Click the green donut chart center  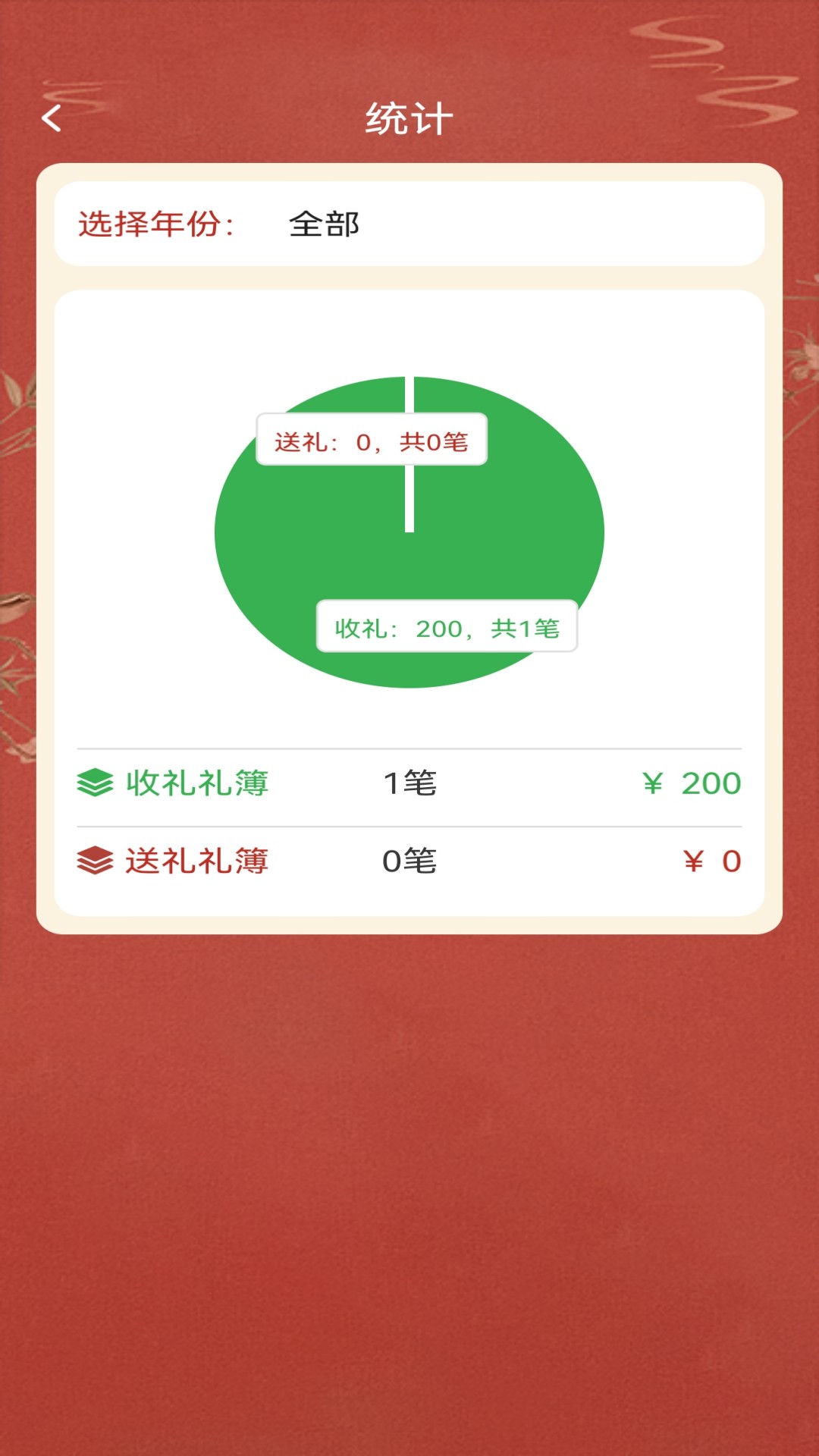(x=409, y=531)
